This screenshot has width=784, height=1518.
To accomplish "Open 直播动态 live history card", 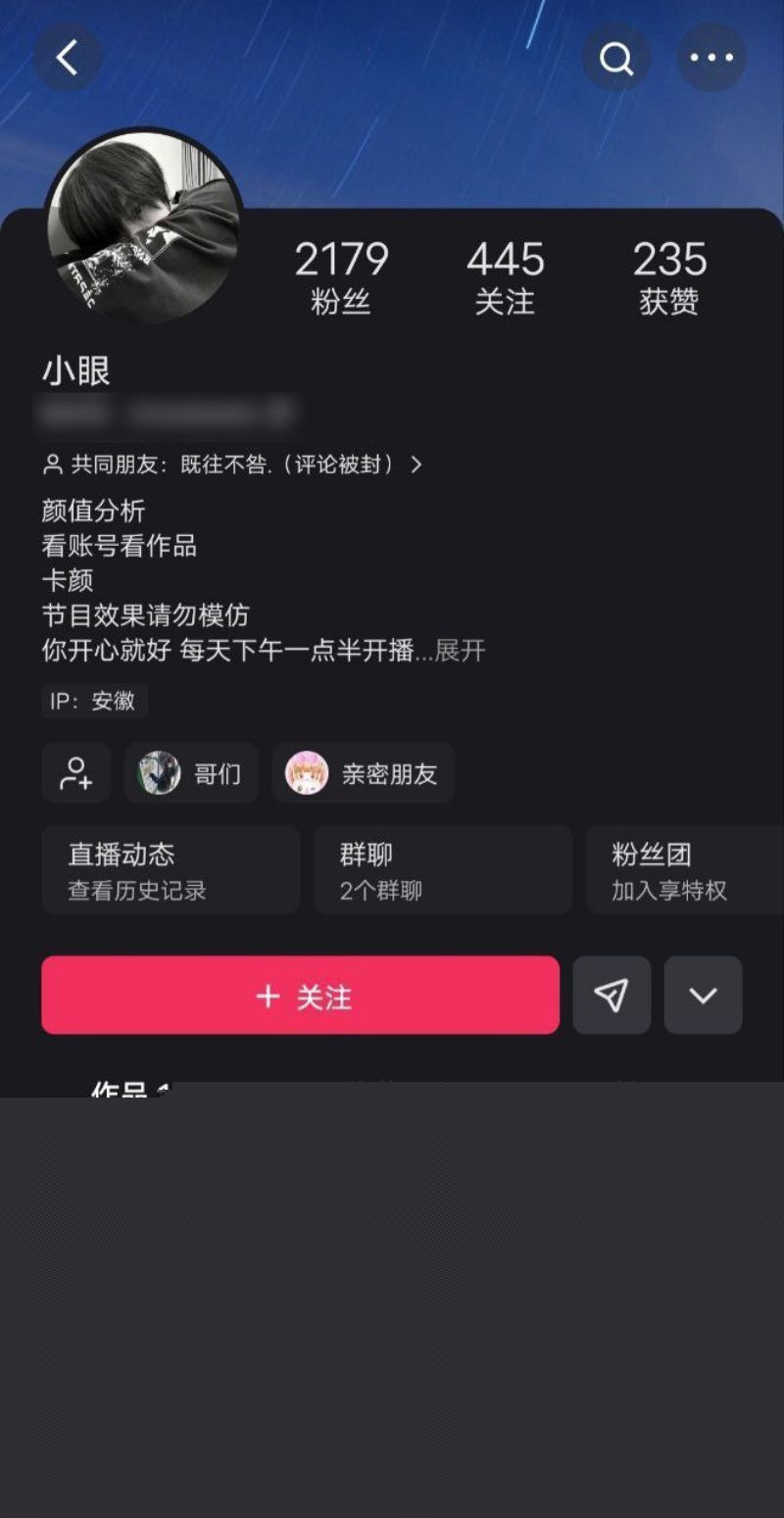I will coord(170,869).
